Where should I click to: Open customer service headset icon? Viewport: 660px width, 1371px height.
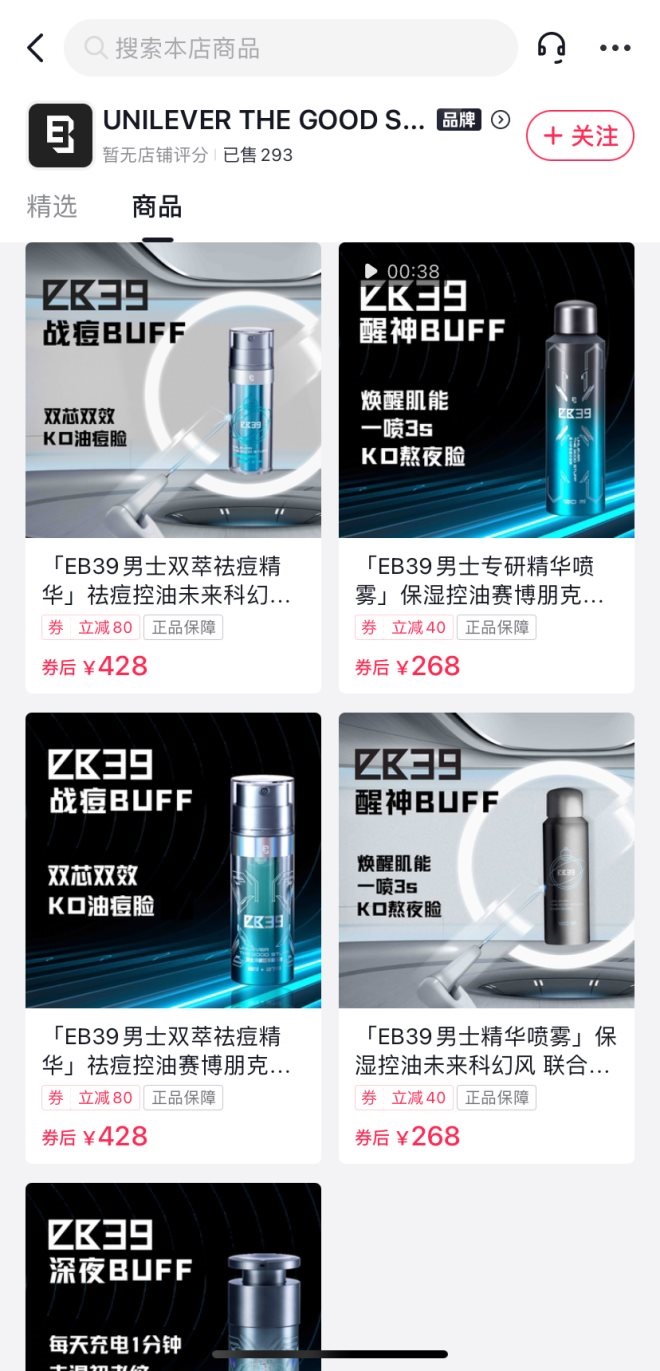tap(551, 47)
